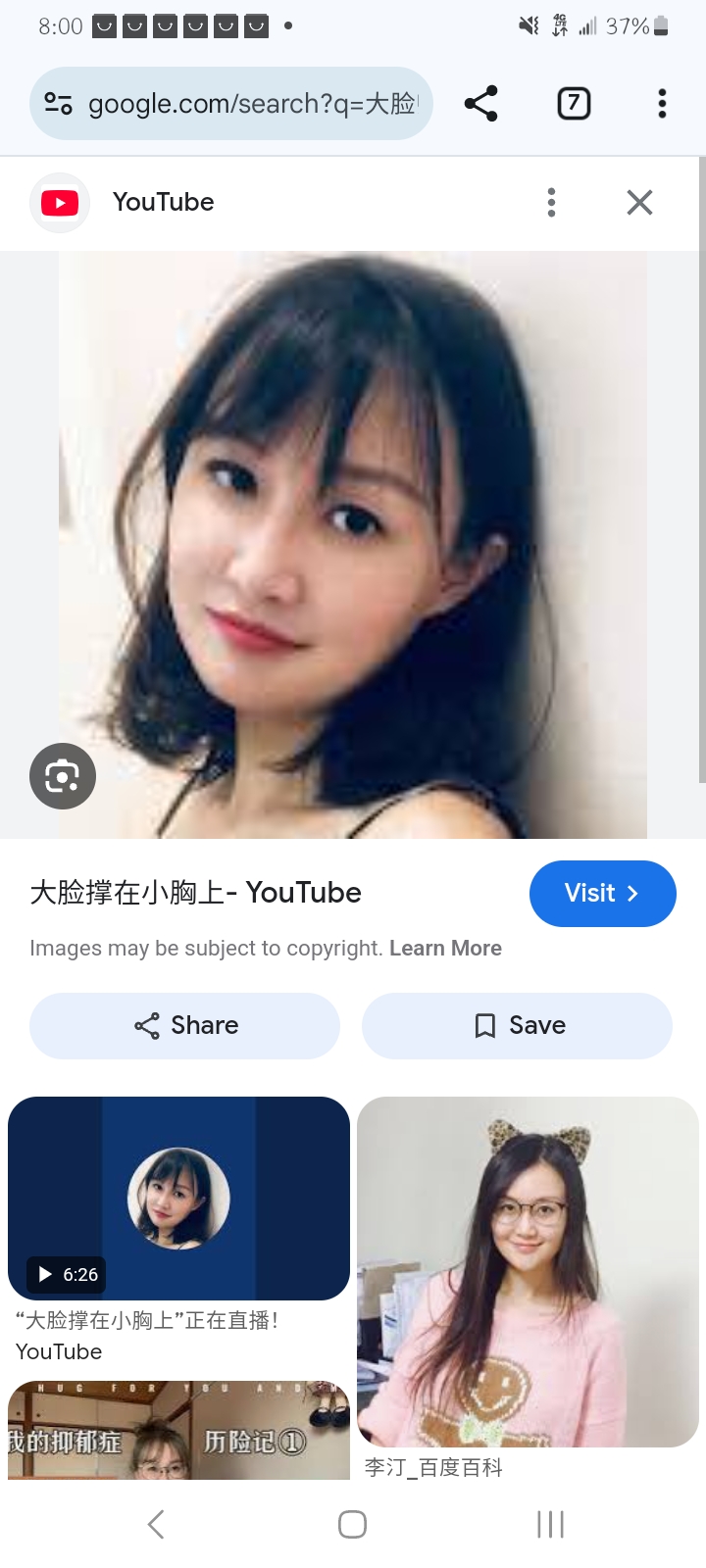This screenshot has height=1568, width=706.
Task: Share this page from the browser toolbar
Action: [x=480, y=103]
